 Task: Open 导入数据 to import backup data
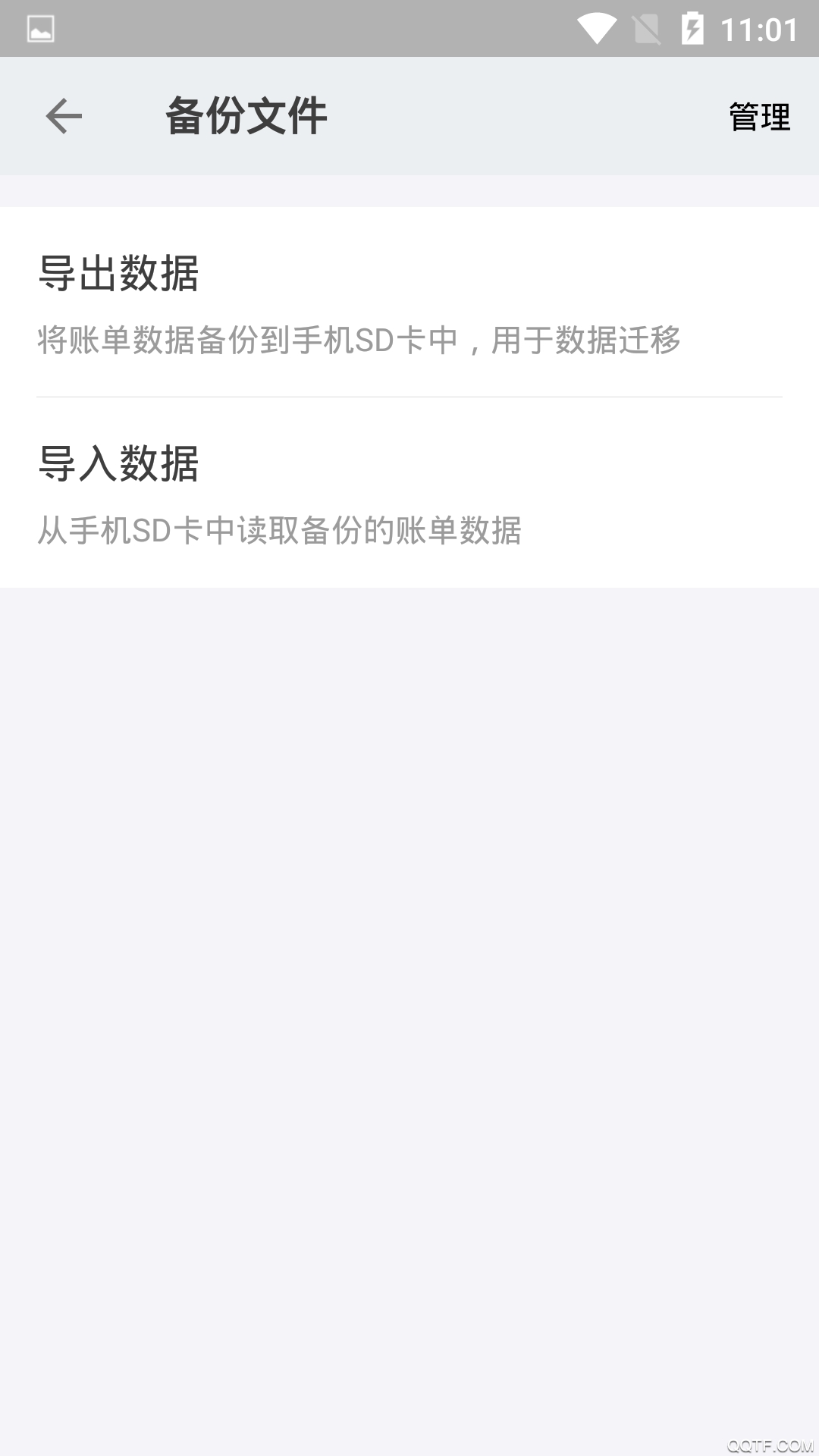(409, 493)
